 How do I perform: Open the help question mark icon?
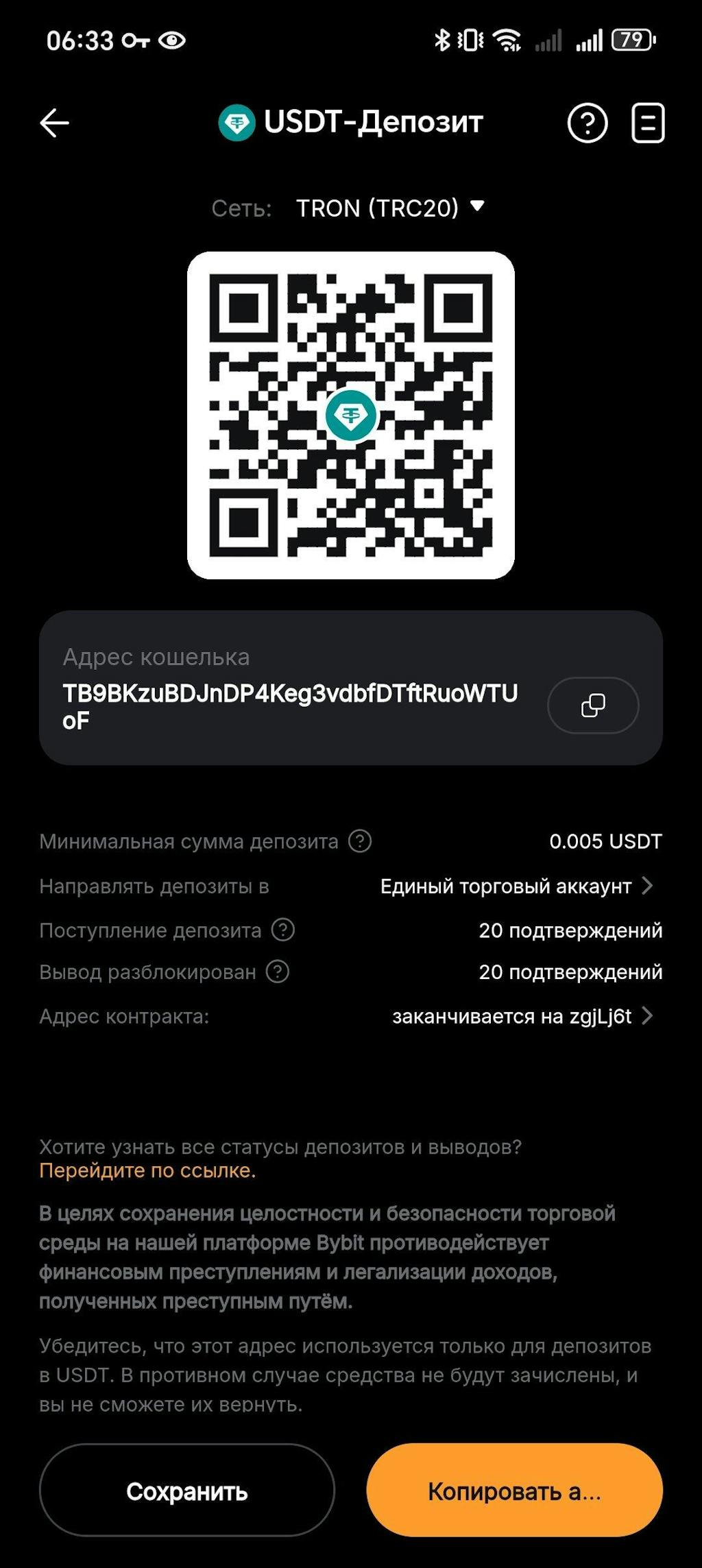(588, 123)
